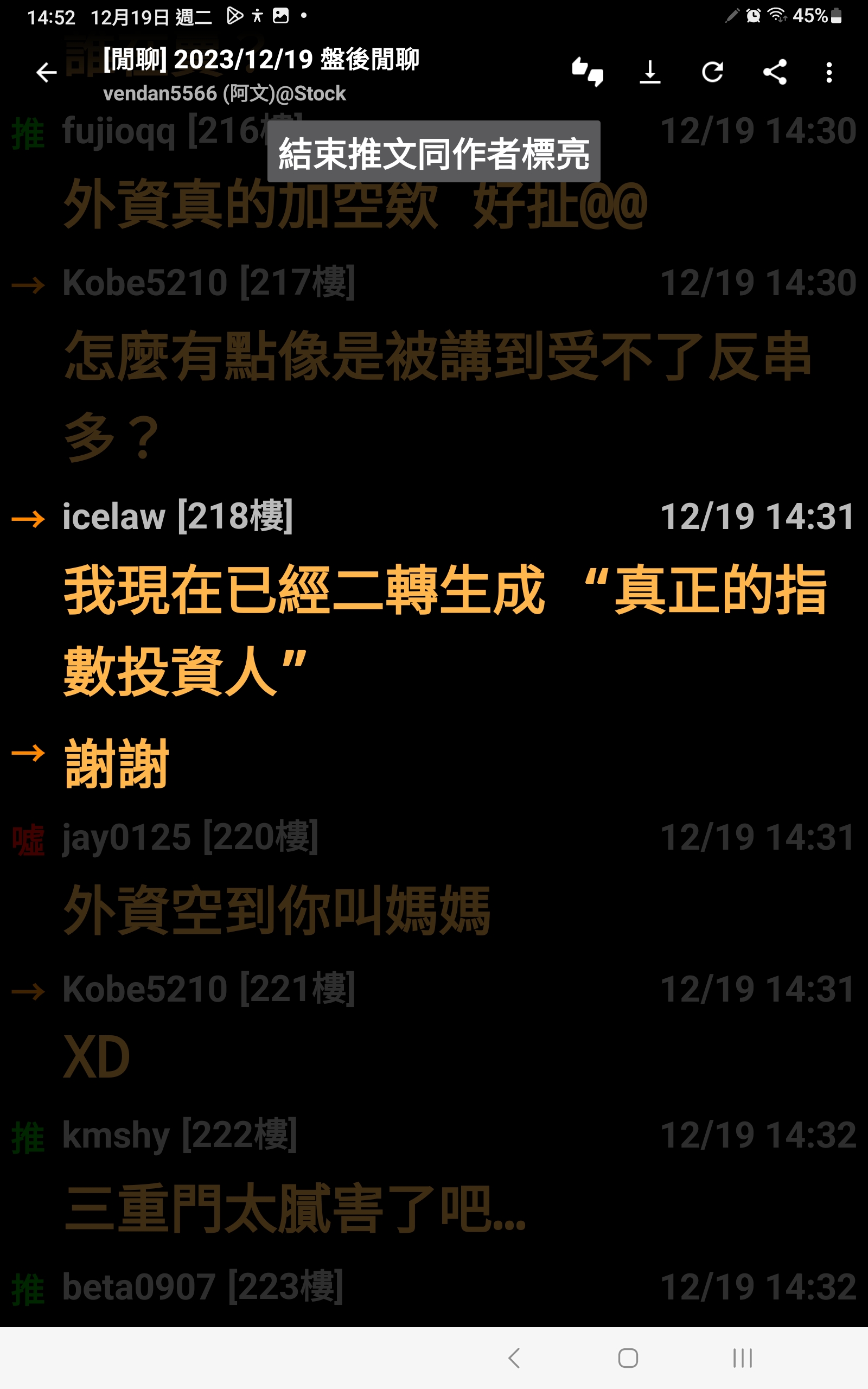Image resolution: width=868 pixels, height=1389 pixels.
Task: Go back using the top-left arrow
Action: pos(46,73)
